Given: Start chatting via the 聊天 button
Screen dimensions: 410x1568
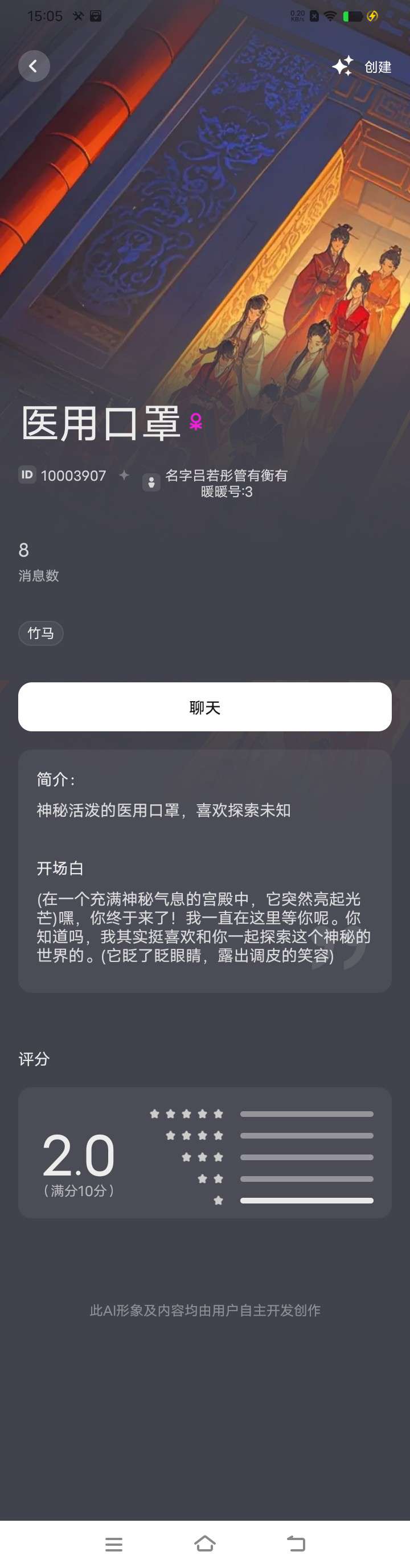Looking at the screenshot, I should coord(205,707).
